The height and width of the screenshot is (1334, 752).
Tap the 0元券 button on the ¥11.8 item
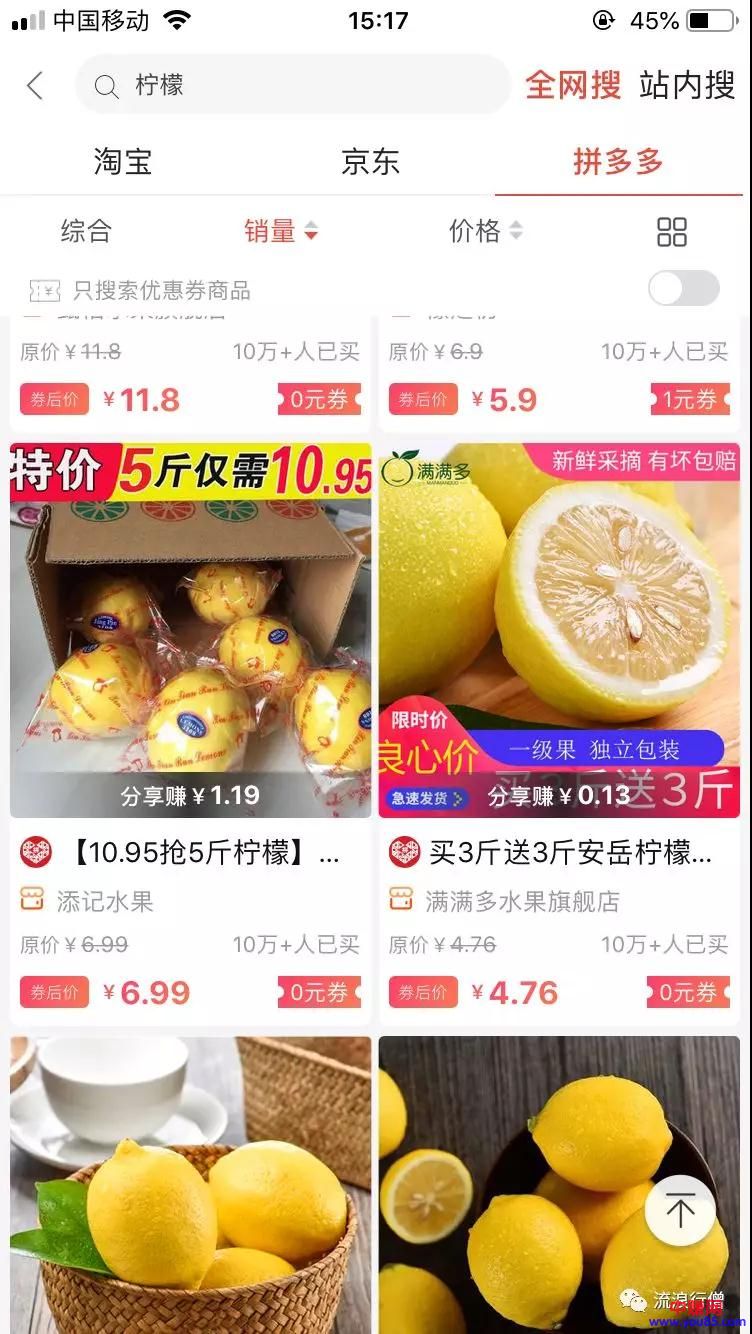320,400
